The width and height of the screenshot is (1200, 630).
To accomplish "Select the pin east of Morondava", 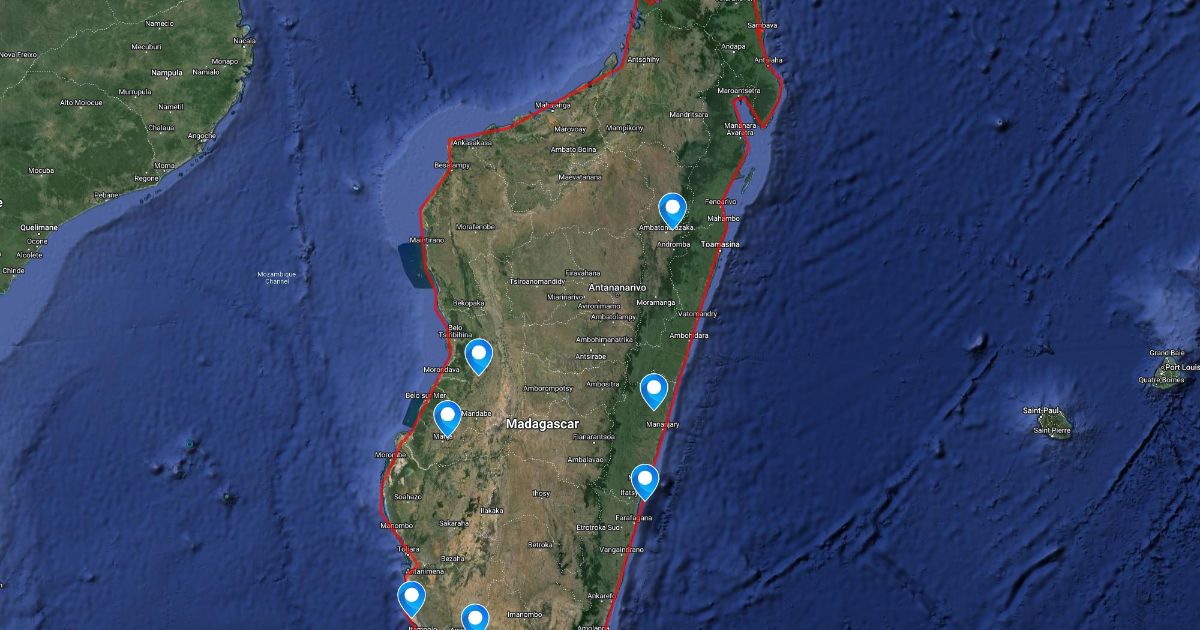I will coord(480,356).
